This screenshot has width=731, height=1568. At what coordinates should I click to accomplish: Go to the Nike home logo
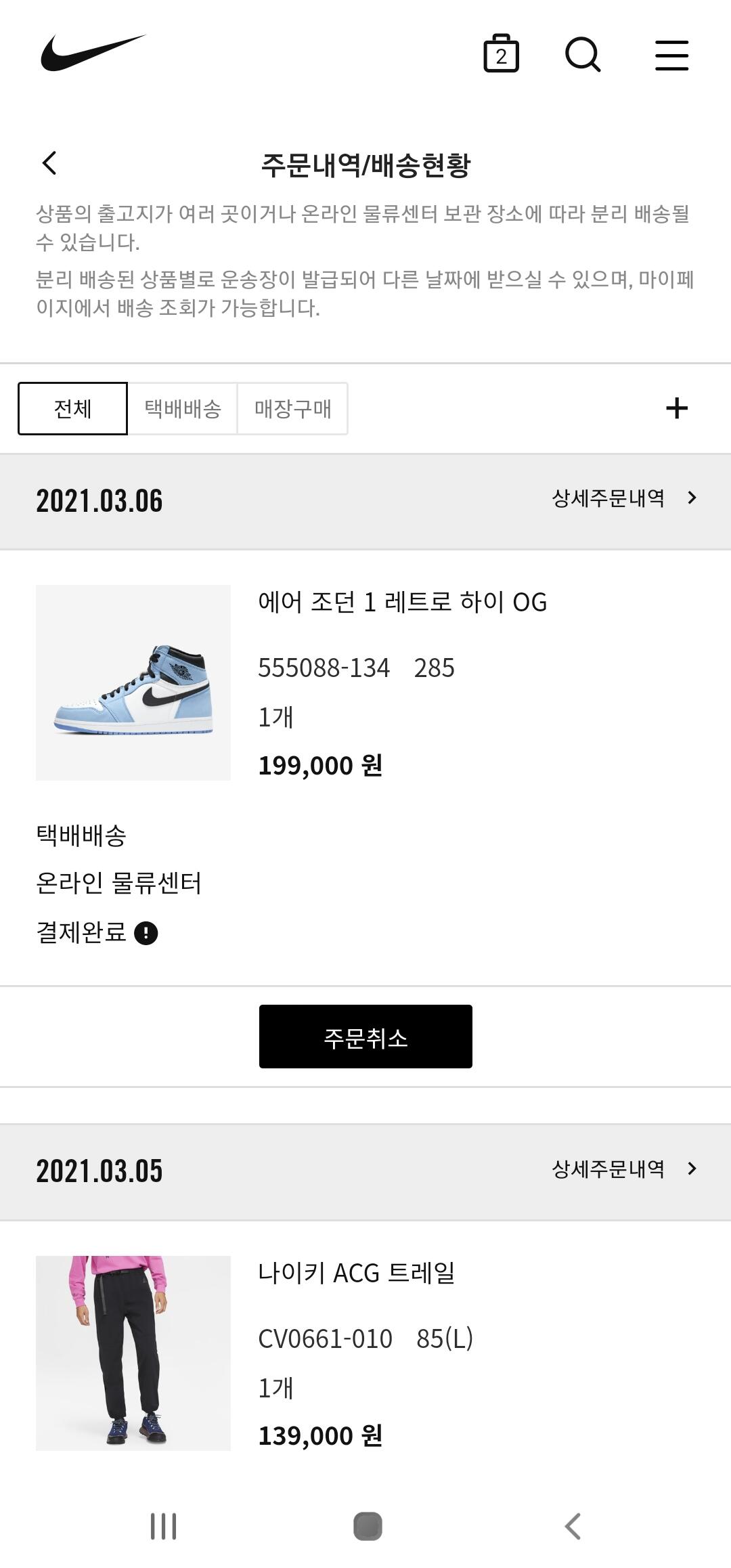pos(93,53)
